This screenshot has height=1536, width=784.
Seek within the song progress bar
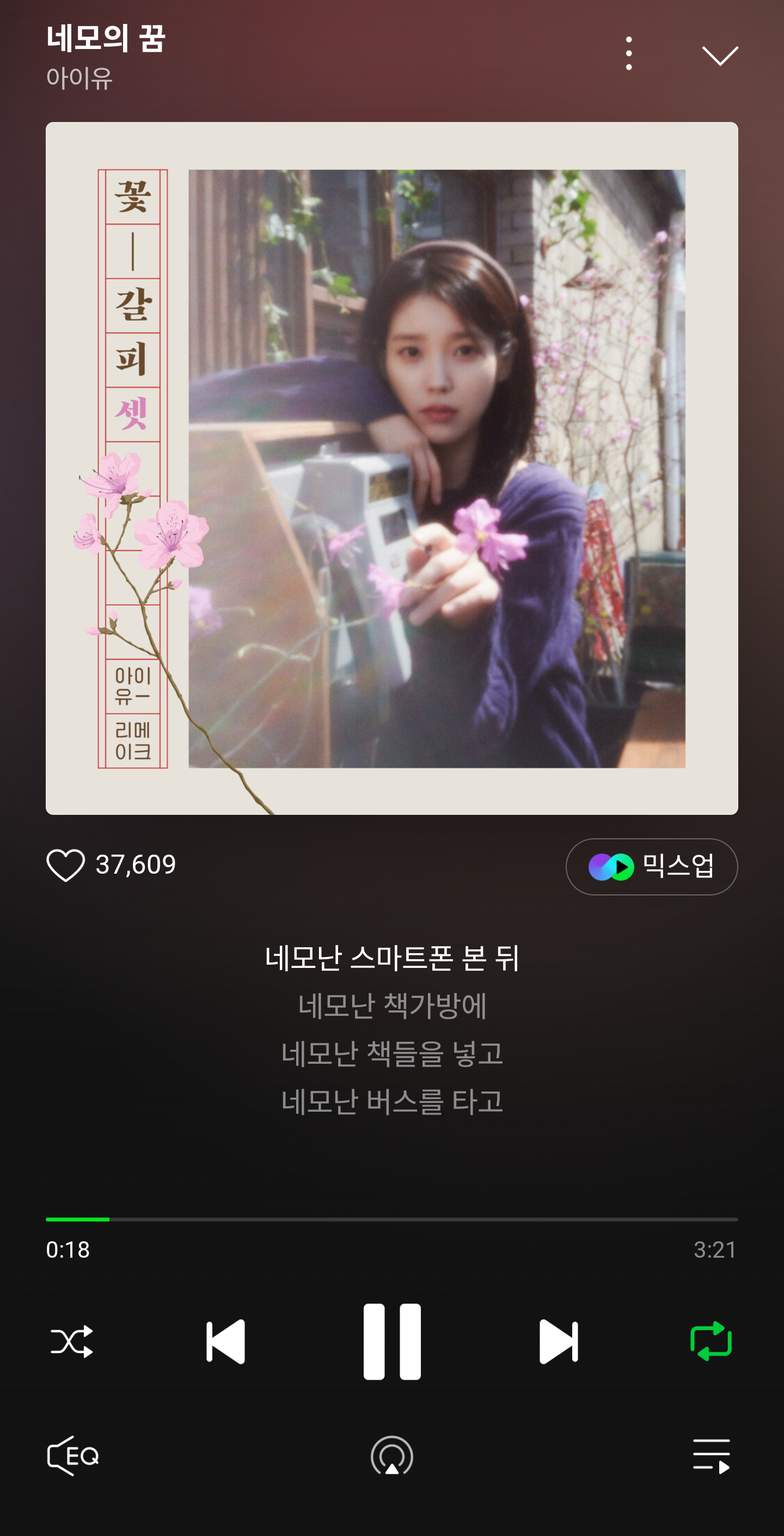coord(391,1220)
